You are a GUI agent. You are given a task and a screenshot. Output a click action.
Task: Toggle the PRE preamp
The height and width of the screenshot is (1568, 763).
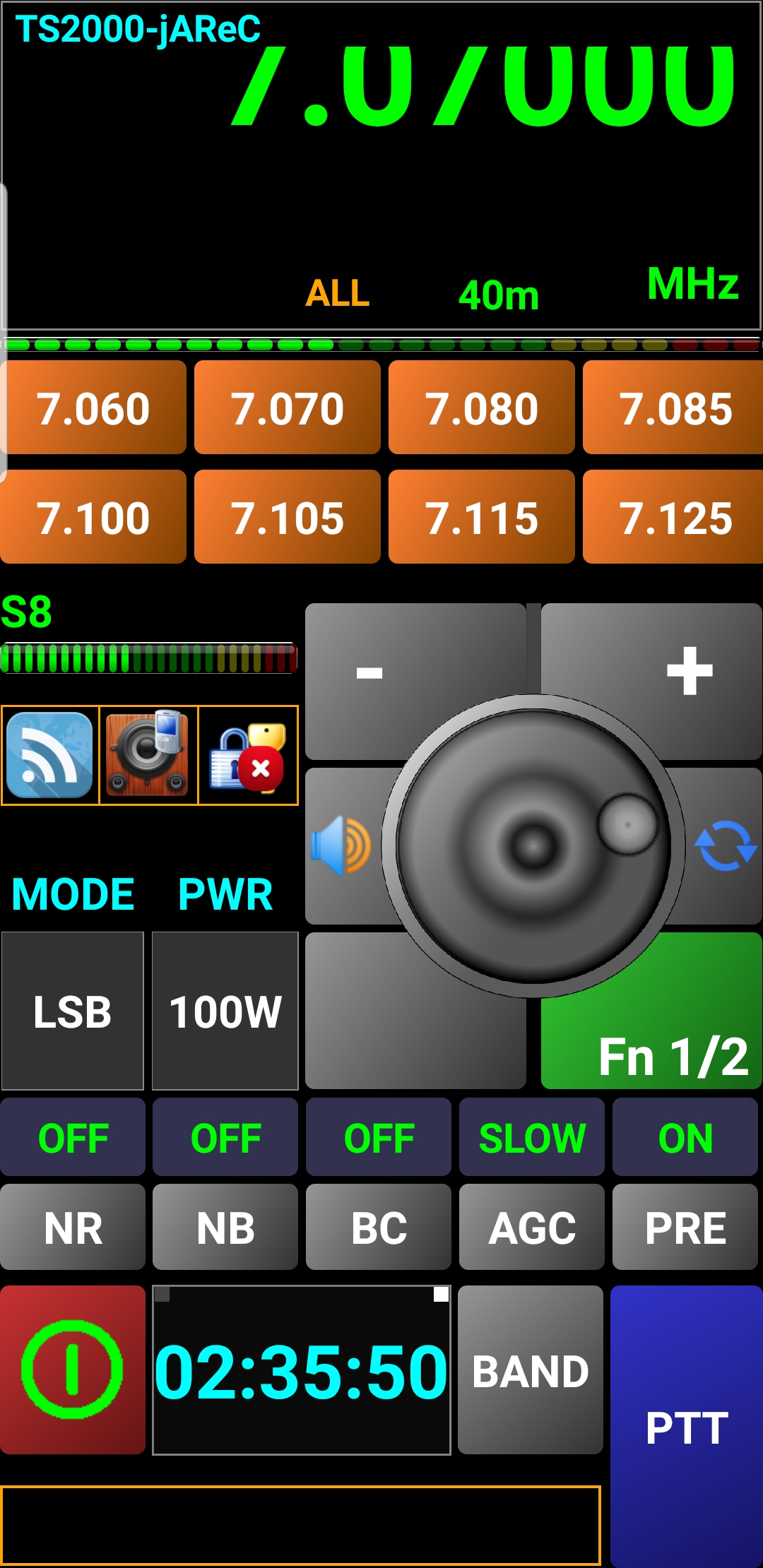coord(685,1227)
